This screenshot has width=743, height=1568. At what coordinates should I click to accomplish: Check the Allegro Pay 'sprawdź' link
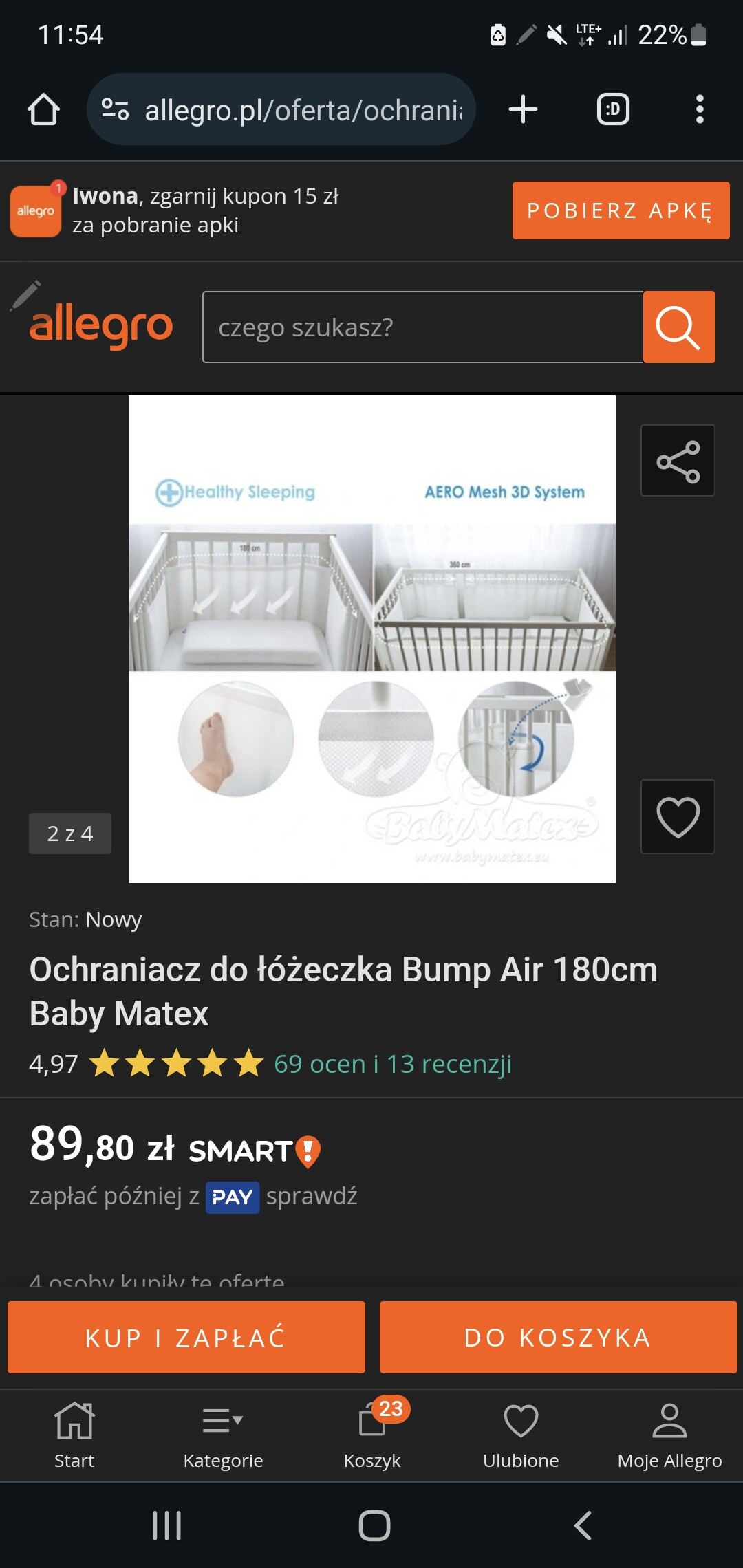[312, 1196]
